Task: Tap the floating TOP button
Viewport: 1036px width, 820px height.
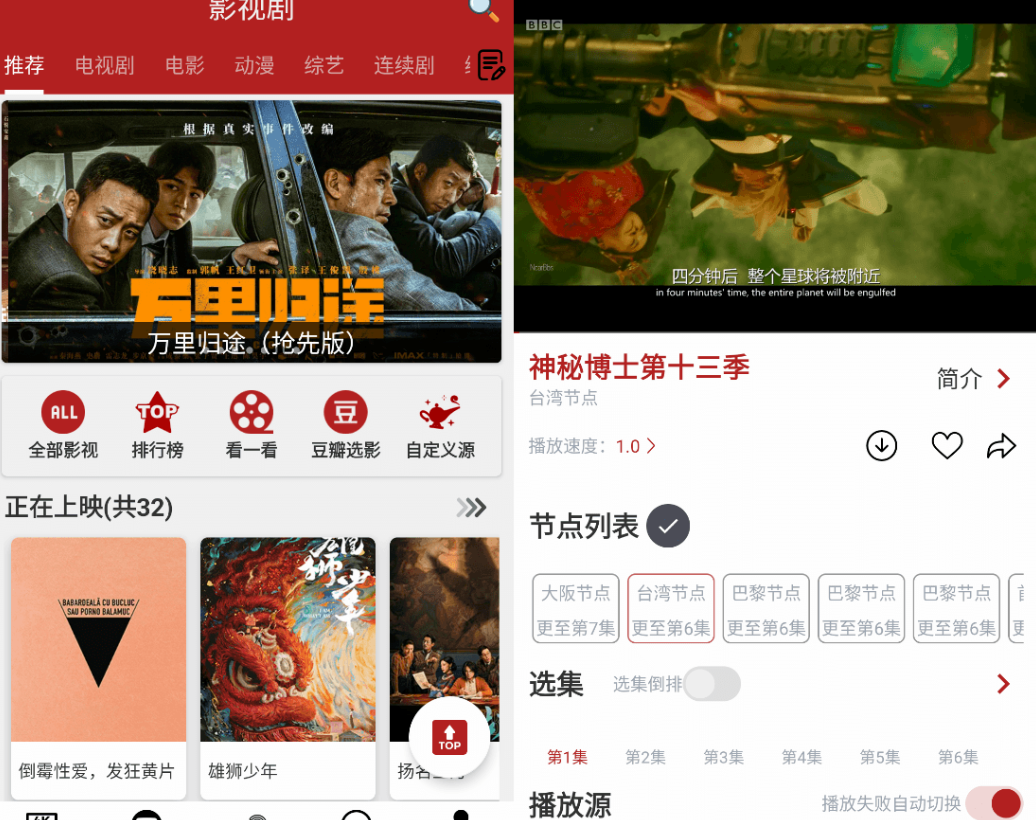Action: click(449, 738)
